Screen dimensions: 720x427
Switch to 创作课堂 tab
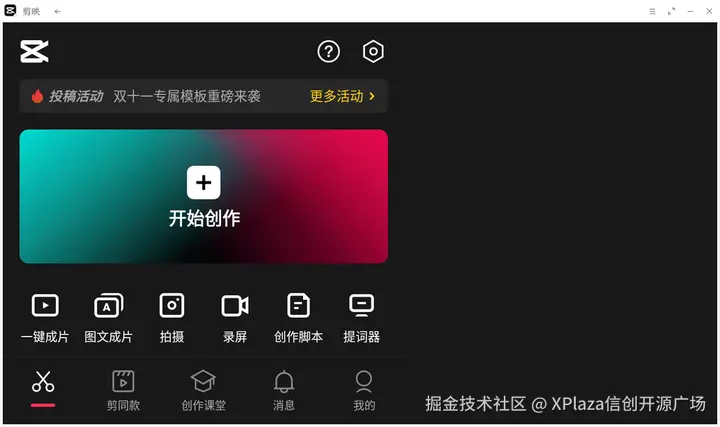(x=203, y=390)
